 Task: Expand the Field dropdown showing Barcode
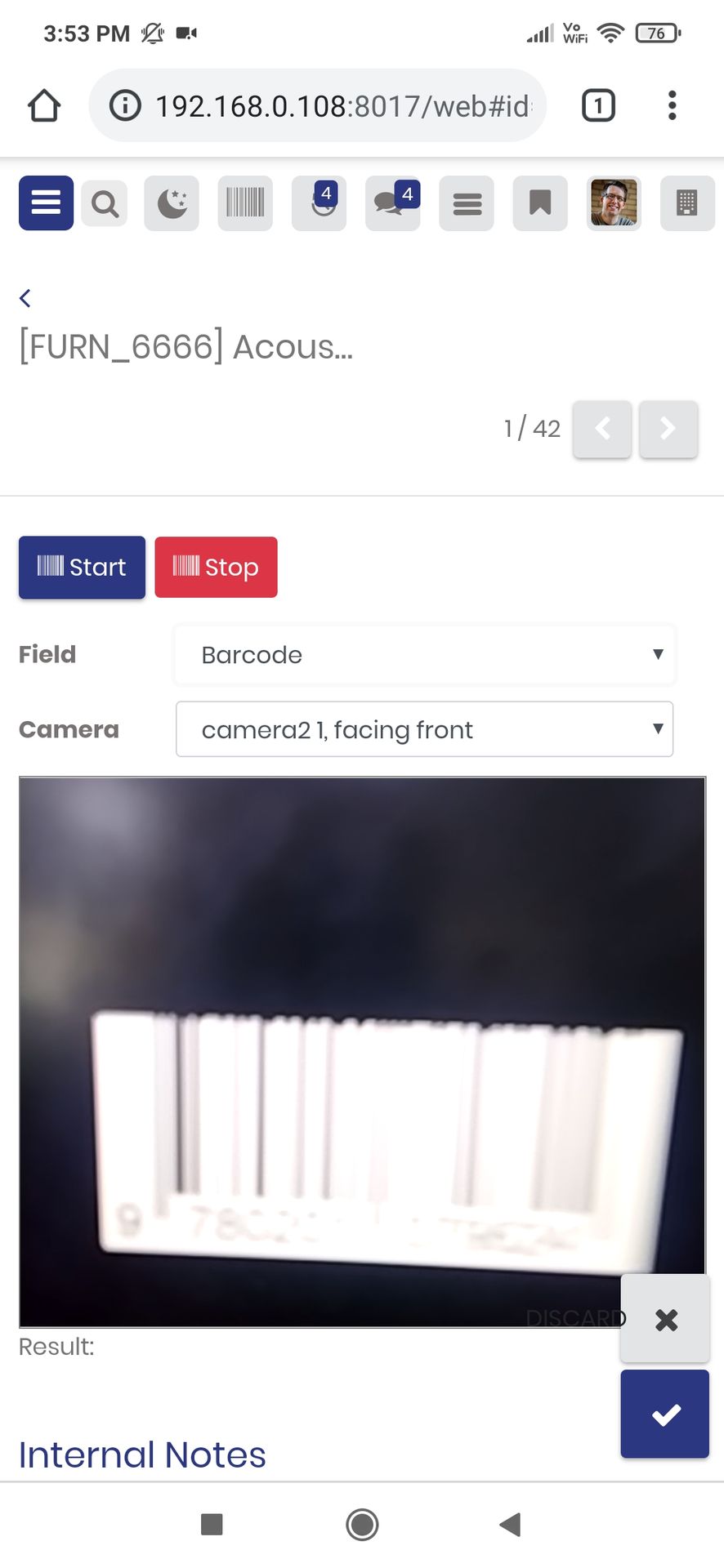[424, 655]
